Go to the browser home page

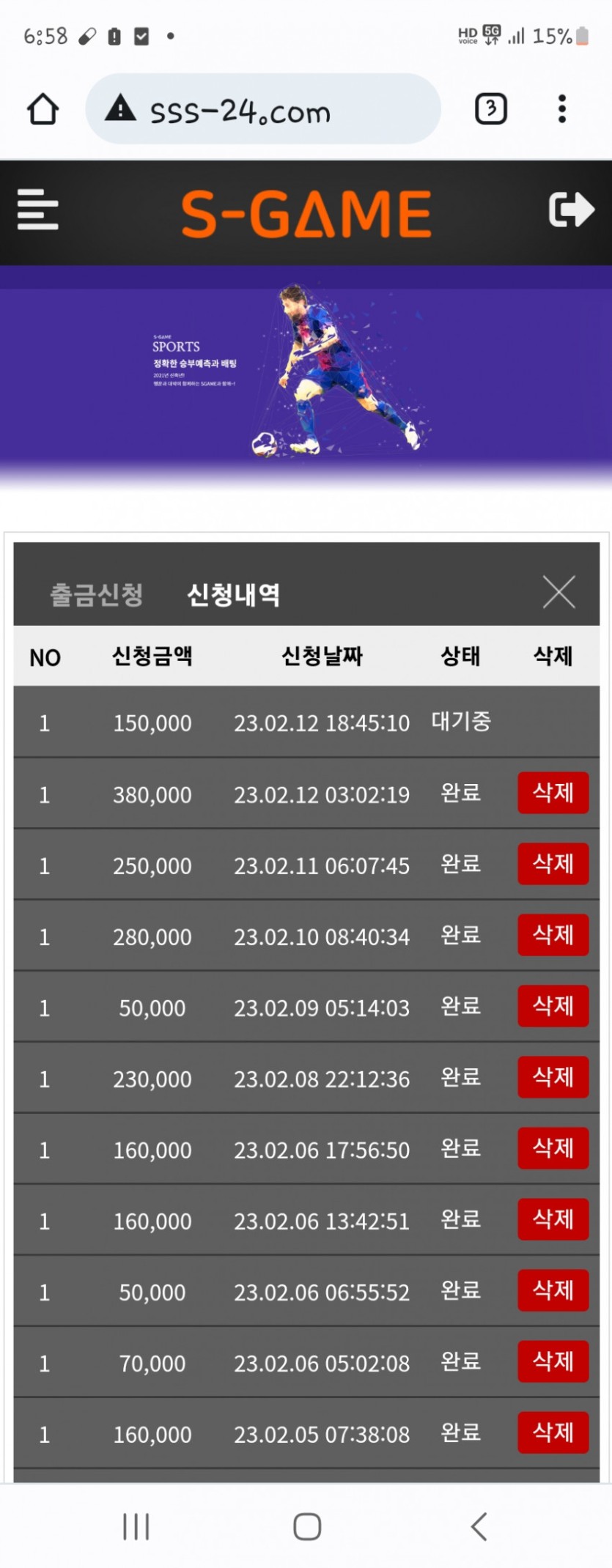(x=43, y=109)
